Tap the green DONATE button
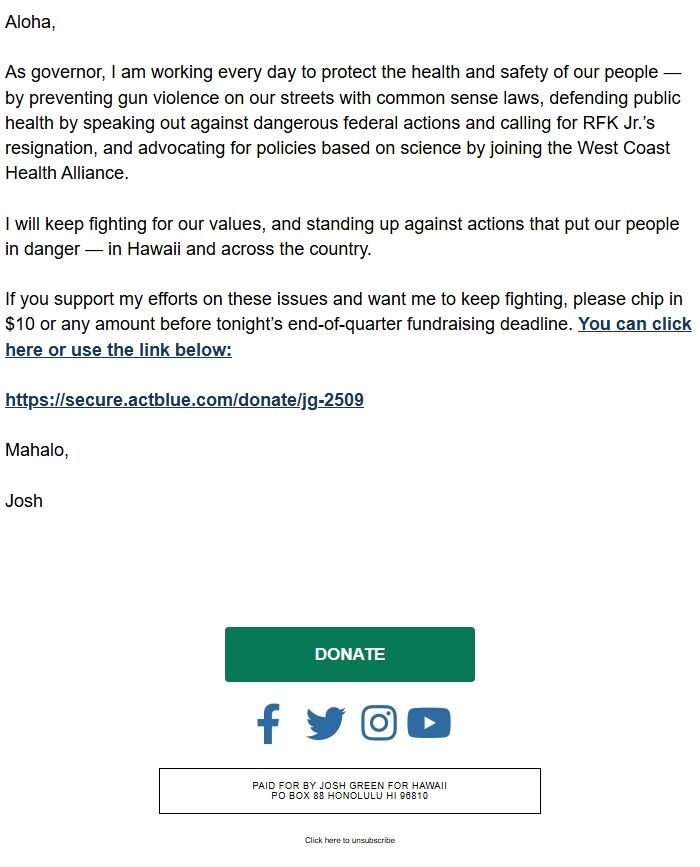The width and height of the screenshot is (700, 867). point(349,654)
